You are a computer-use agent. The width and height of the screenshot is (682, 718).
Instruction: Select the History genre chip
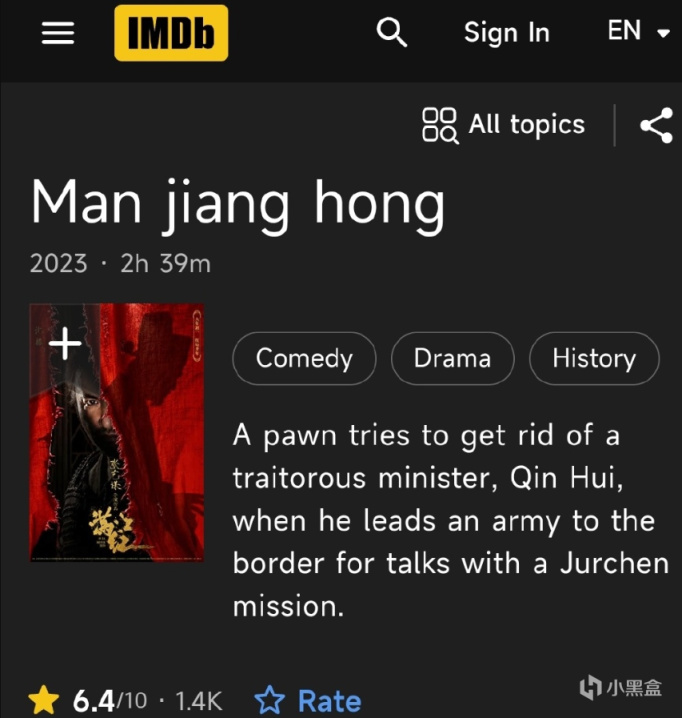[594, 358]
